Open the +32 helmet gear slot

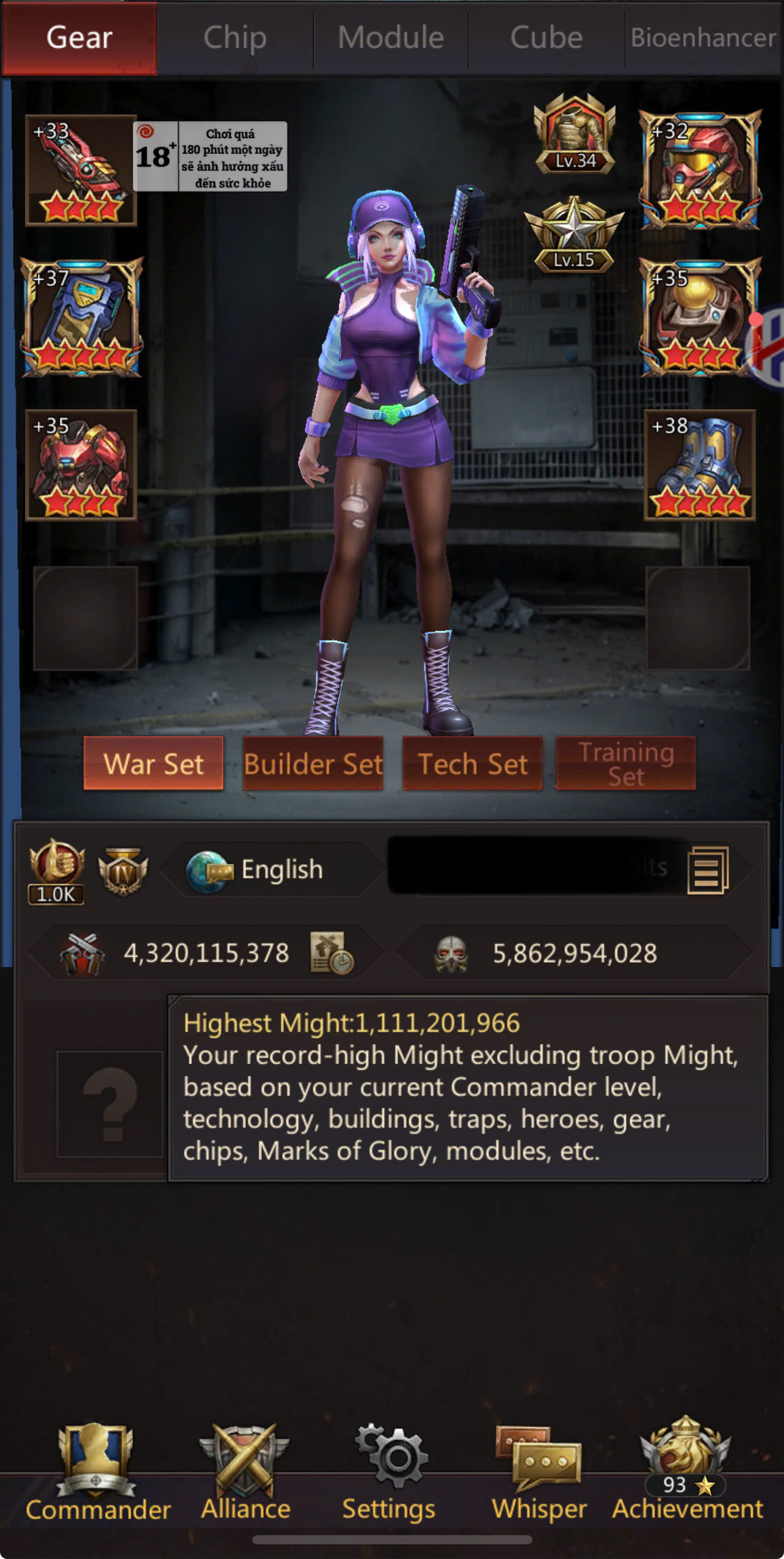click(x=700, y=170)
